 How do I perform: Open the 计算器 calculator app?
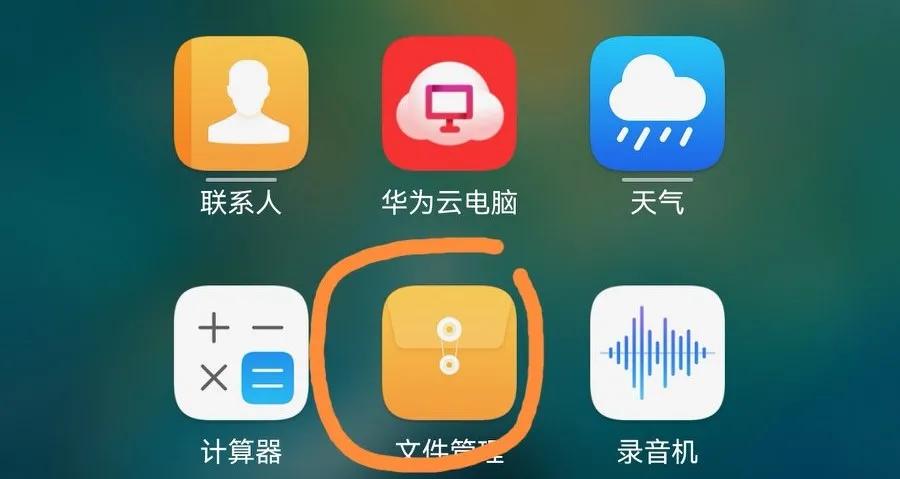pos(241,353)
